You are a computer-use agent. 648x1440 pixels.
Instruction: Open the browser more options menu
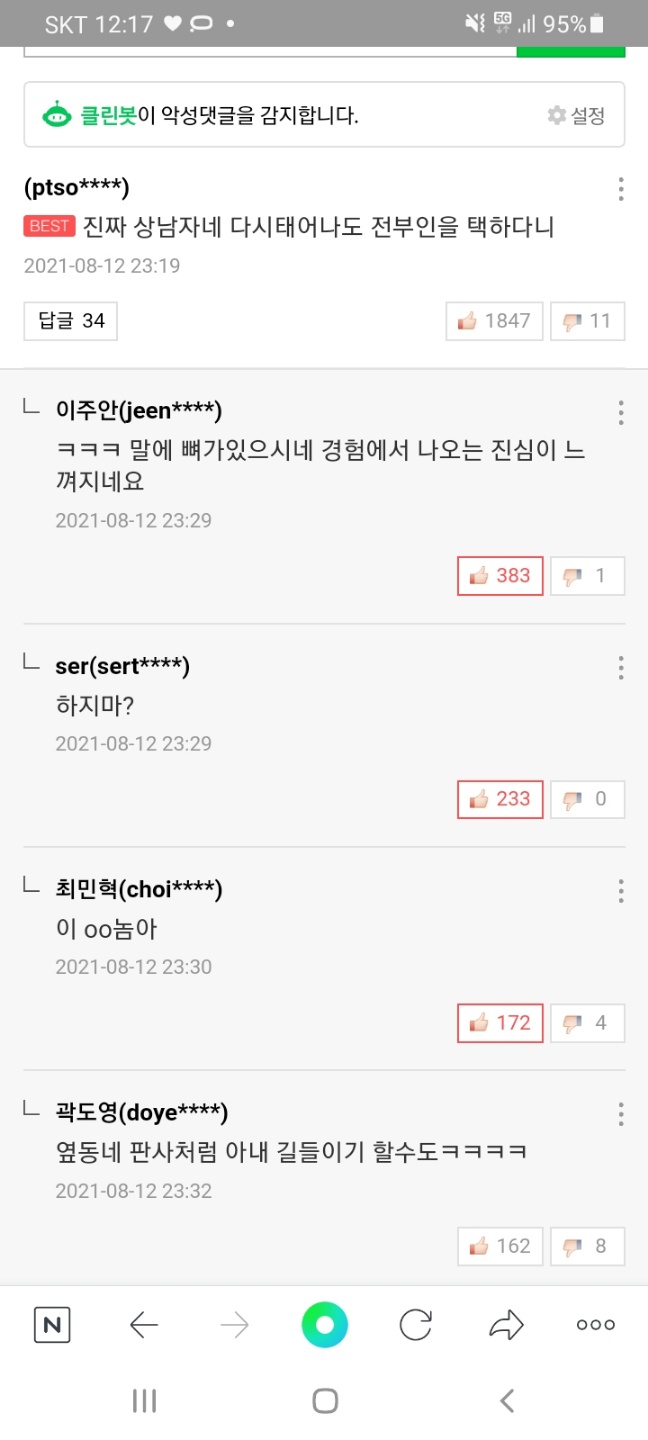pos(596,1325)
